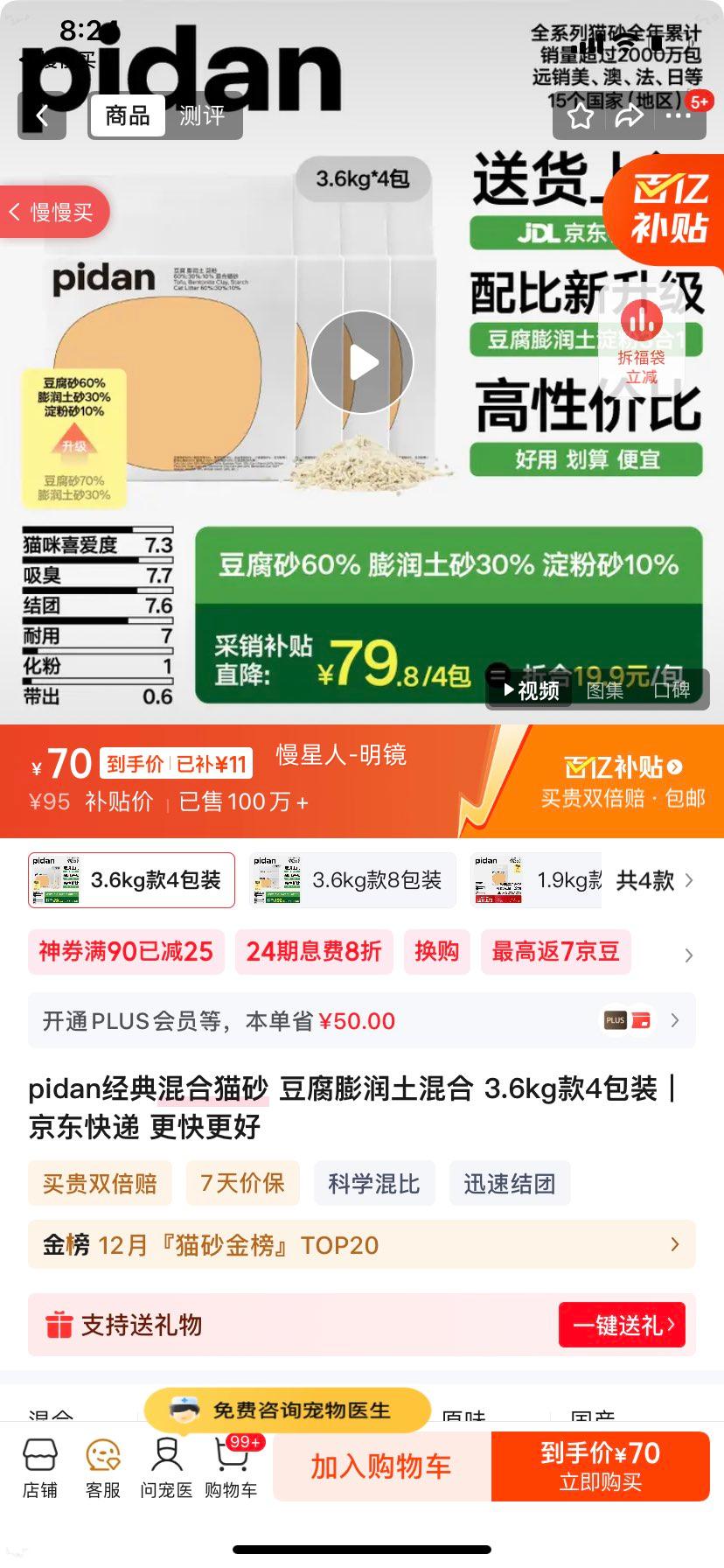Expand the PLUS 会员 savings row
This screenshot has width=724, height=1568.
[673, 1020]
